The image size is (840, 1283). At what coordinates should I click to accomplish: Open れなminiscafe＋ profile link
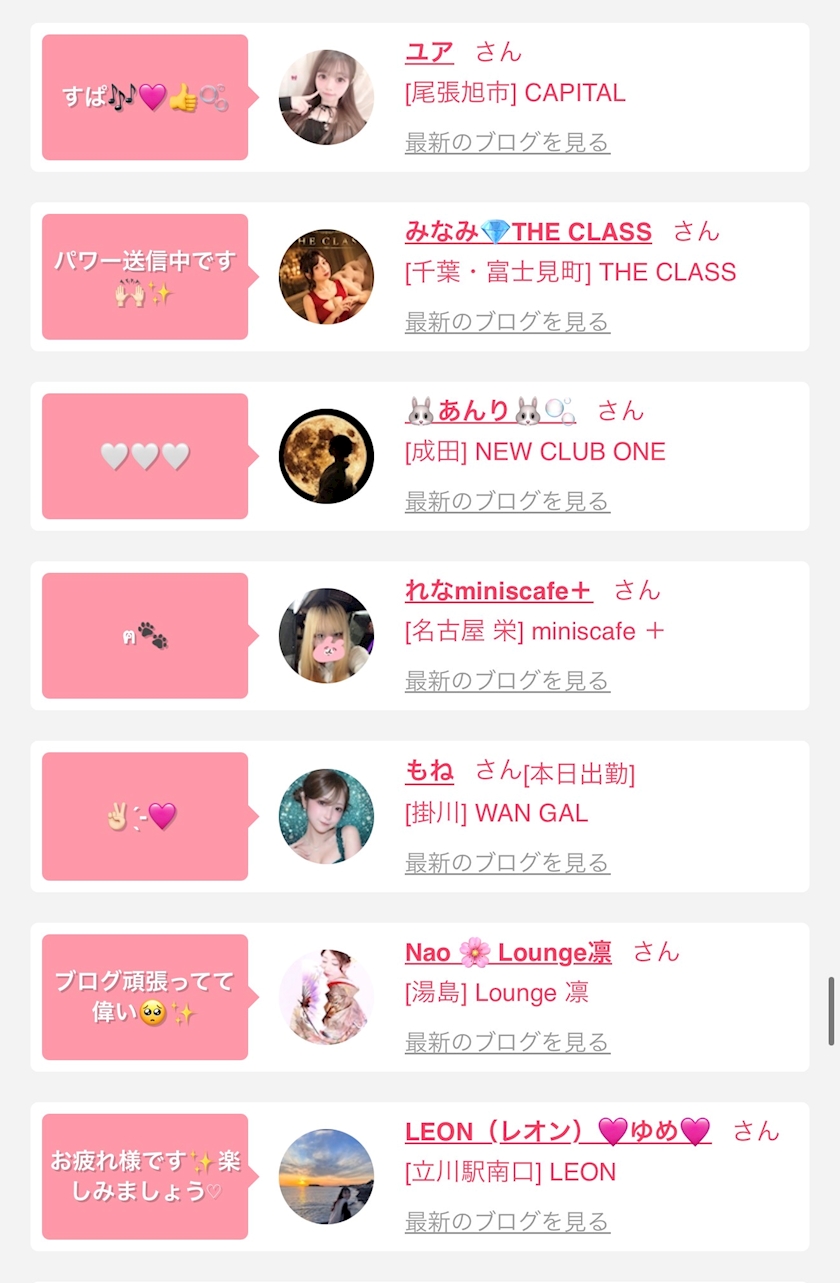point(499,591)
